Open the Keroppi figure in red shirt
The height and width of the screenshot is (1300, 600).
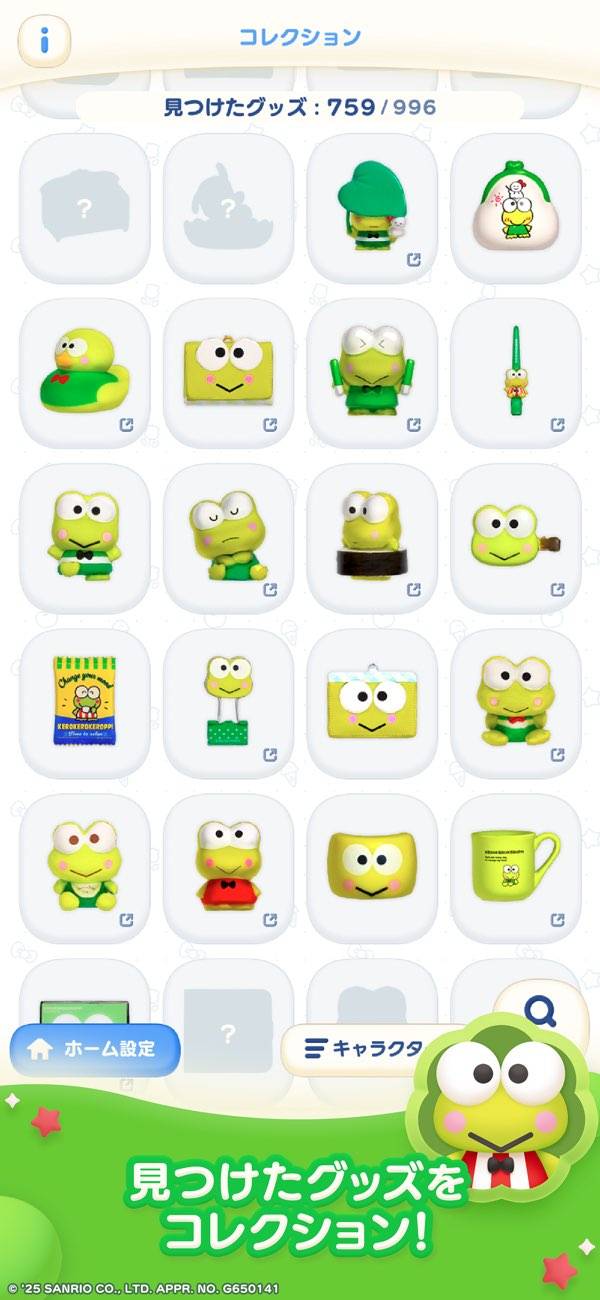coord(228,868)
